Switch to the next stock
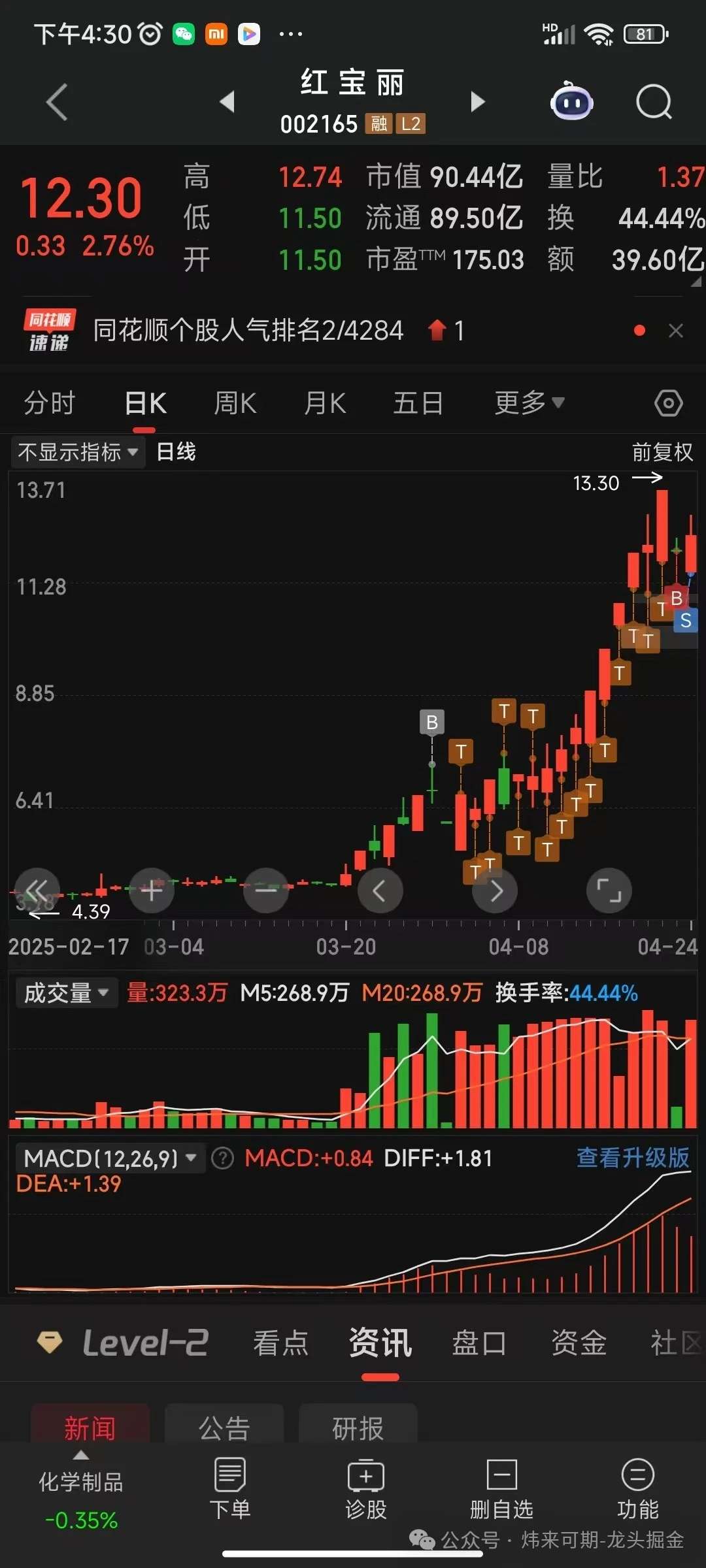Screen dimensions: 706x1568 [x=478, y=101]
